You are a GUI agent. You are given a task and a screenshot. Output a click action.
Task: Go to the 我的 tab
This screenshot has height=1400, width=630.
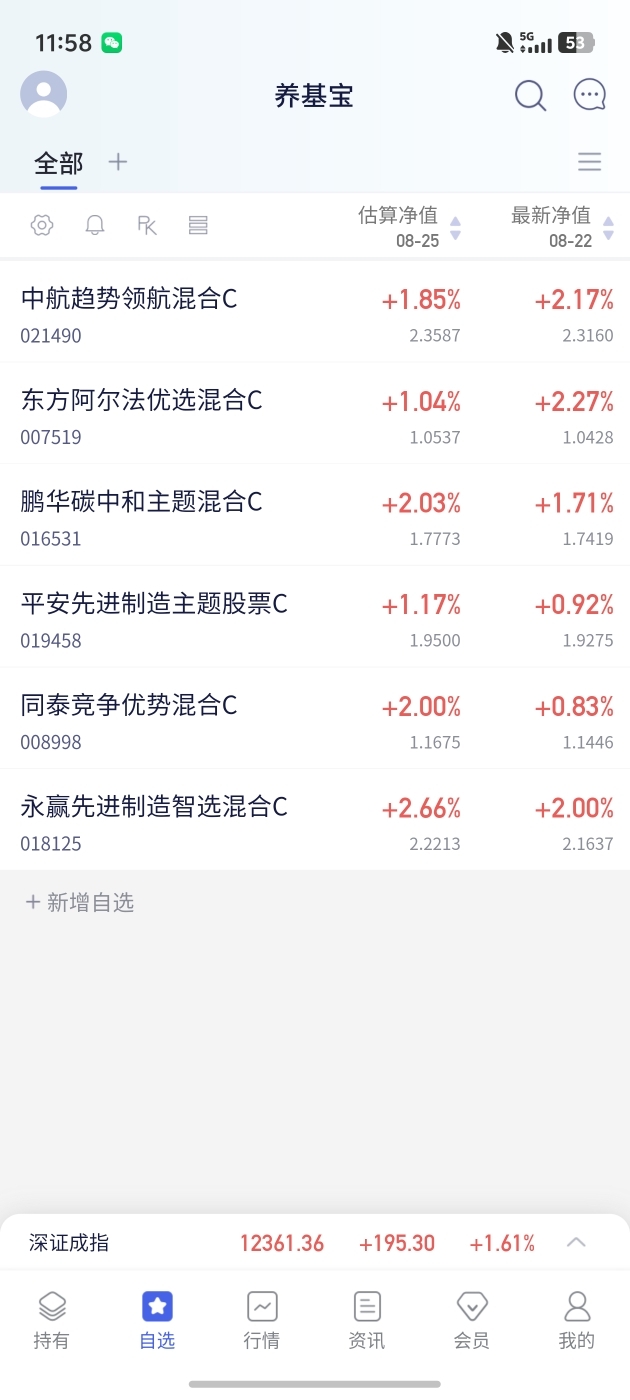(577, 1320)
